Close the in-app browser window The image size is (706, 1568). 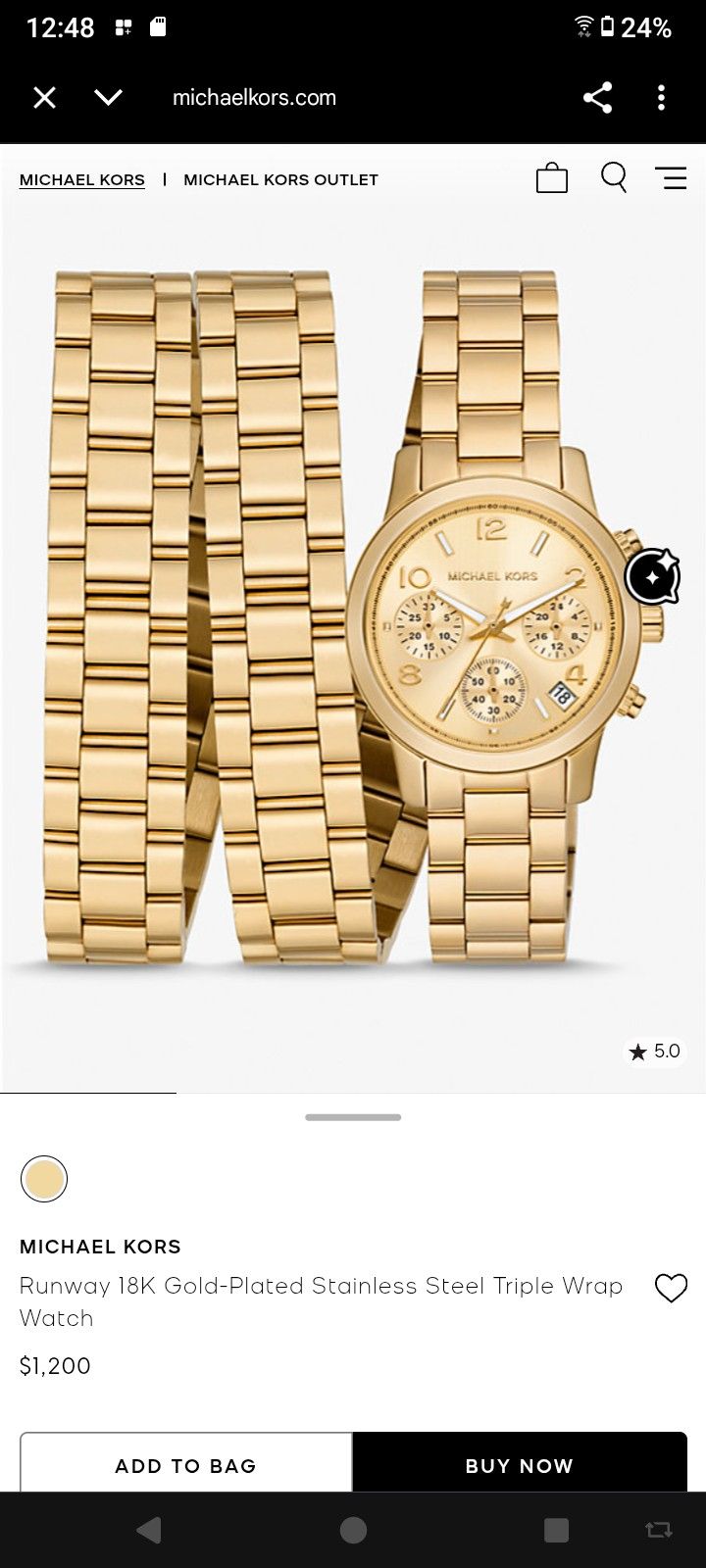pos(44,97)
